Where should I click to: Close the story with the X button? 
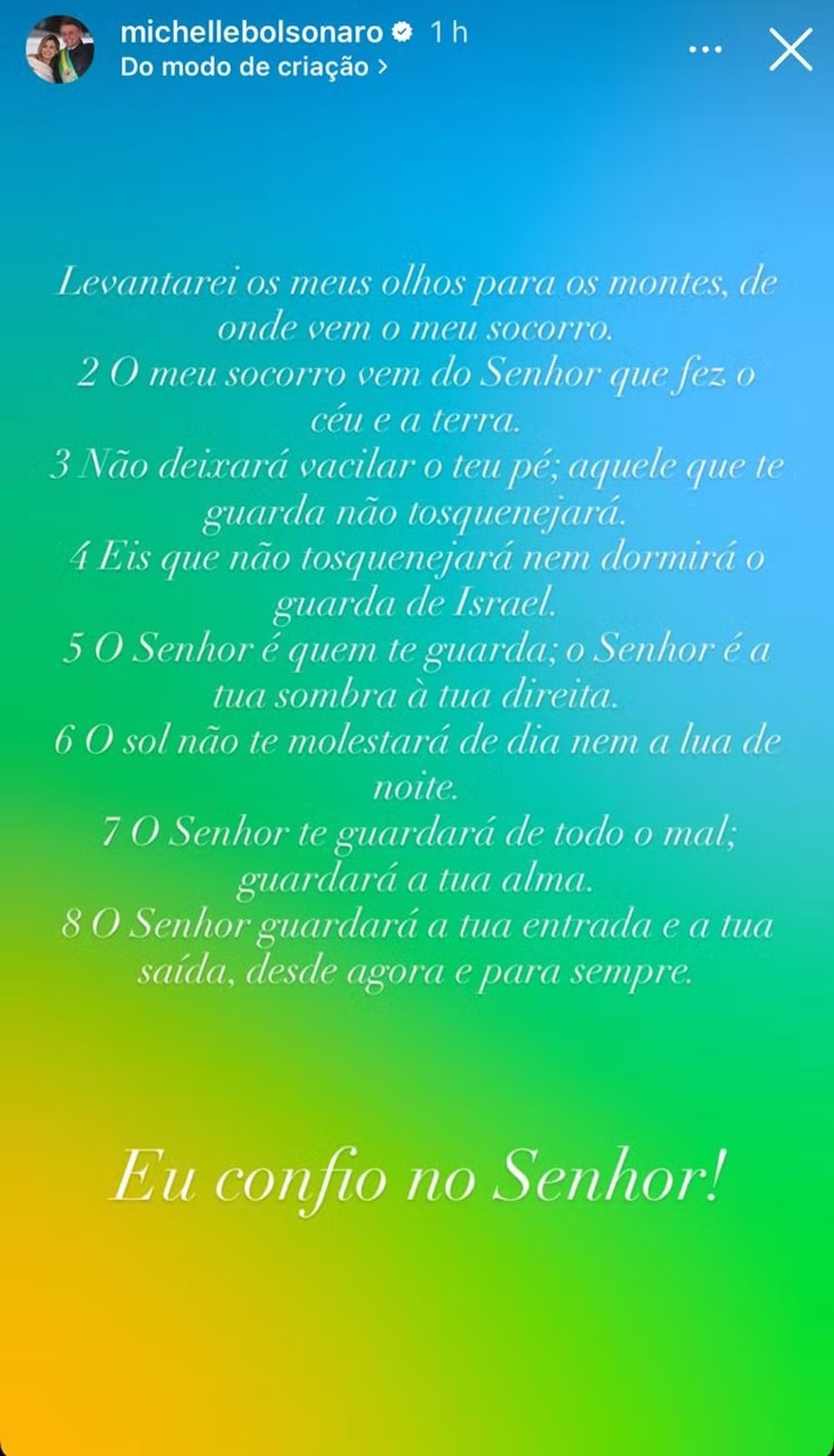pyautogui.click(x=790, y=51)
